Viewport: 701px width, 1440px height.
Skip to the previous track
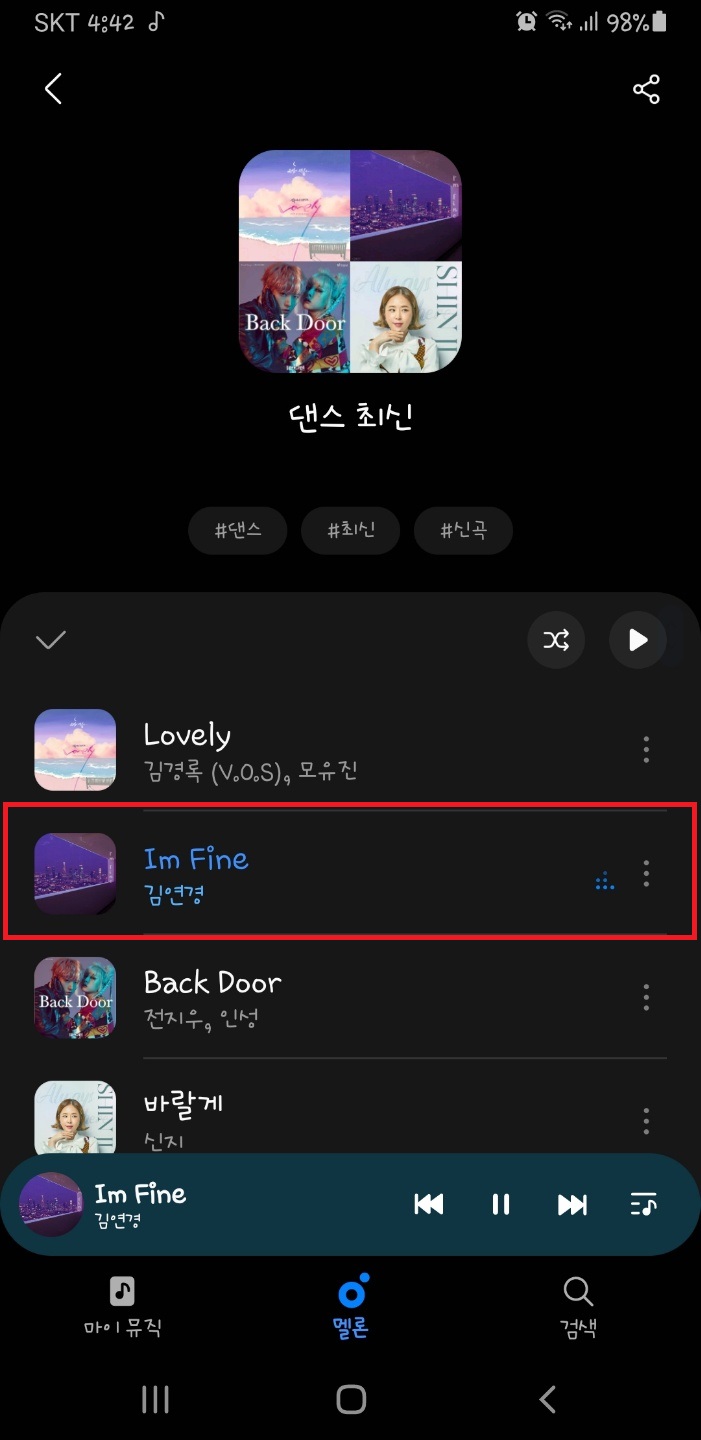429,1204
